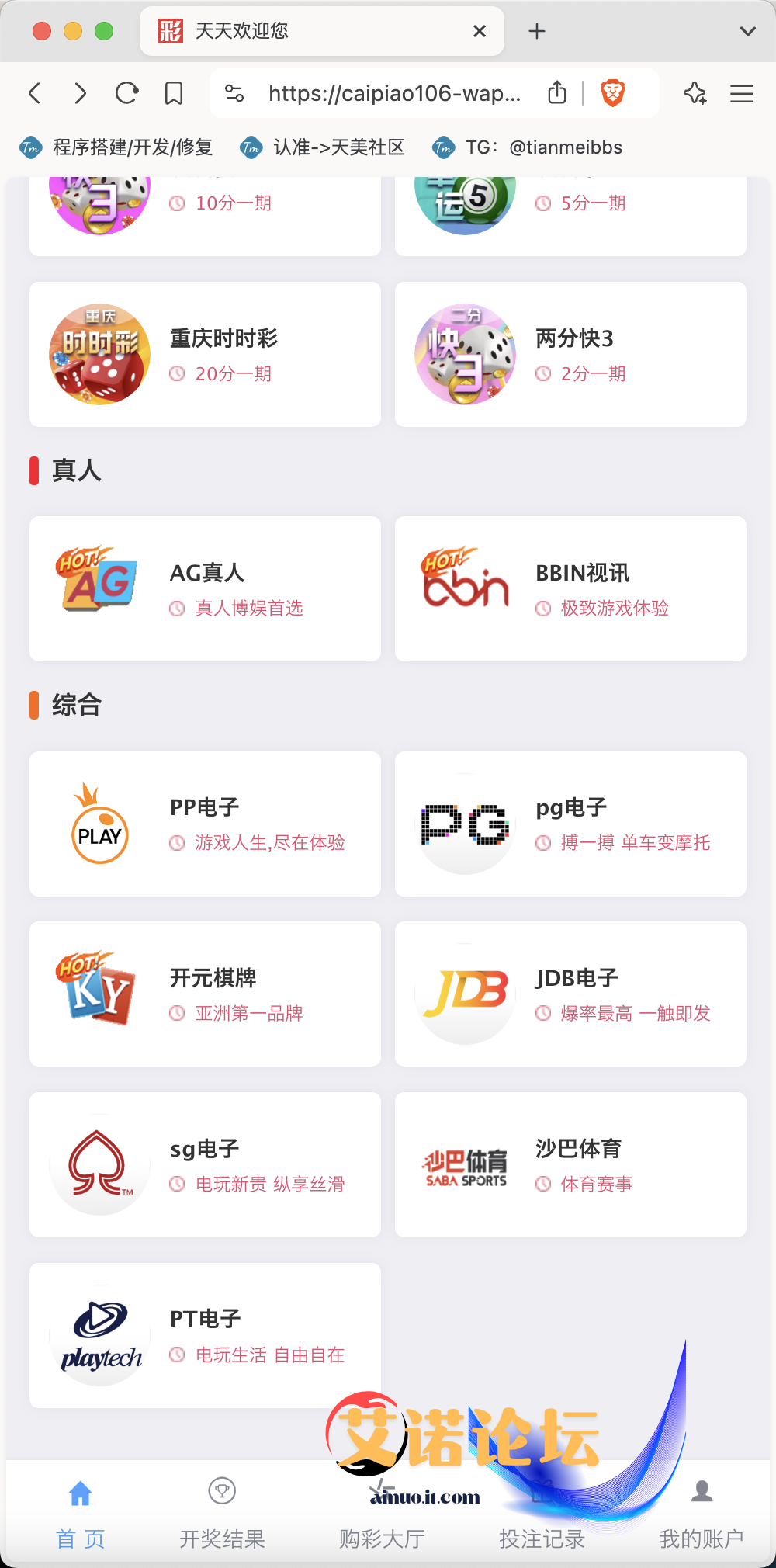Reload the page in the browser
The width and height of the screenshot is (776, 1568).
tap(126, 94)
